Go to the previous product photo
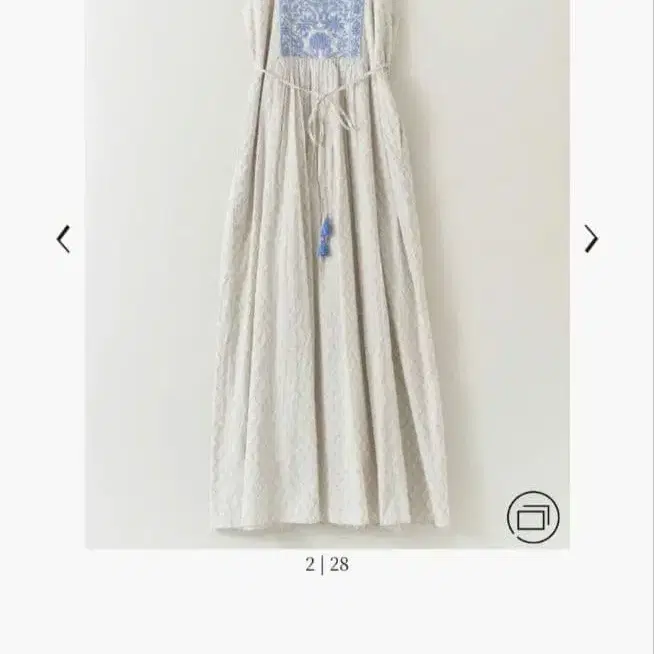This screenshot has width=654, height=654. pos(64,239)
